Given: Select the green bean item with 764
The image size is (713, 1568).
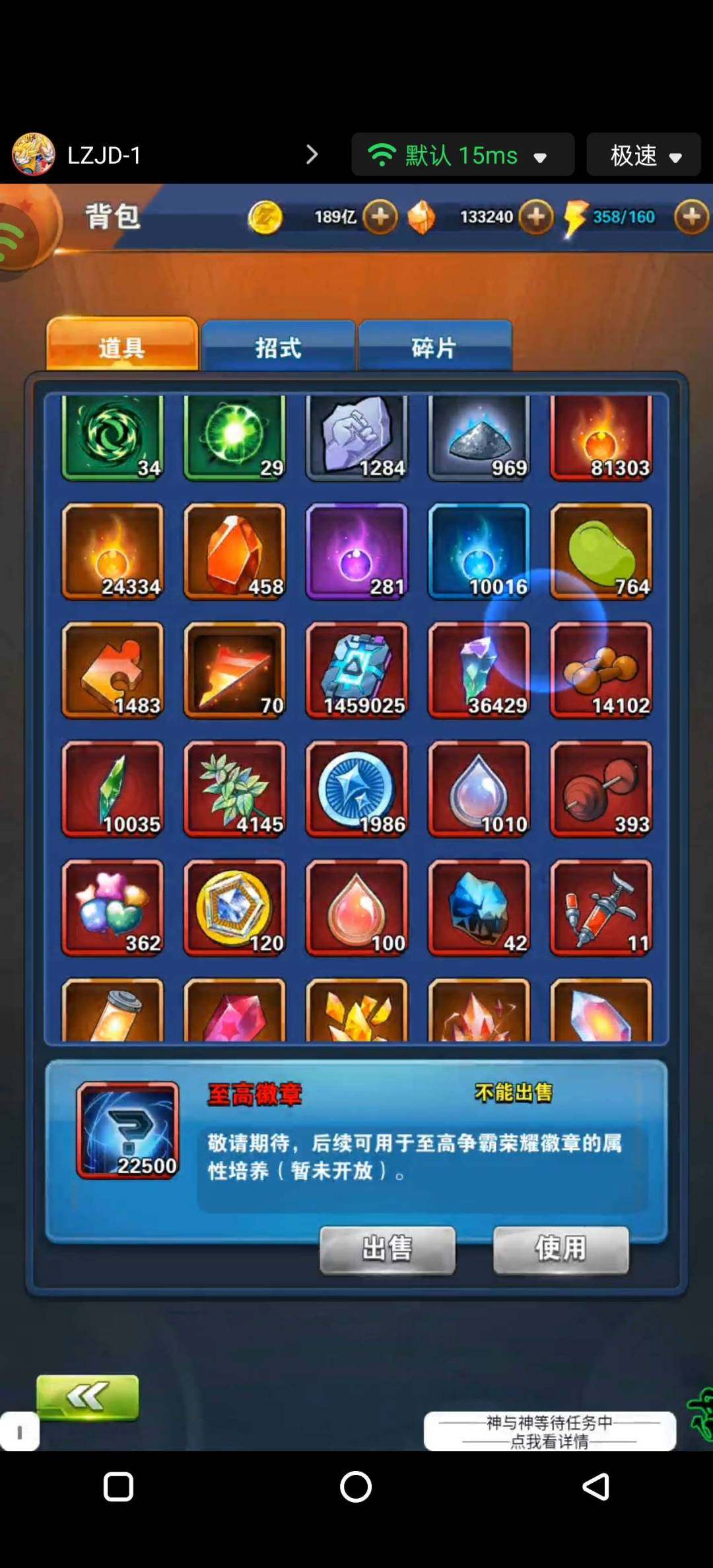Looking at the screenshot, I should (x=601, y=551).
